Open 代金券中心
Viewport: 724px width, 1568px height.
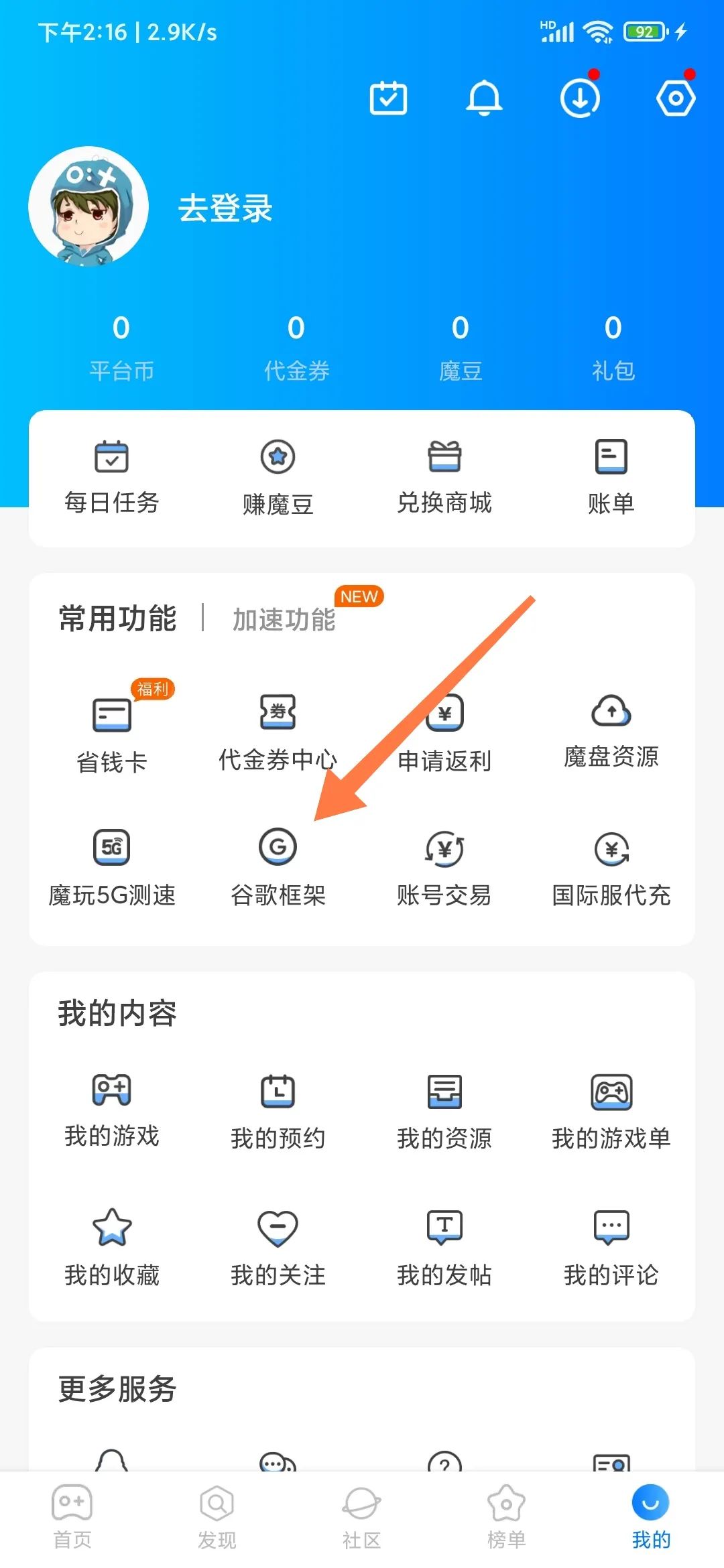point(278,733)
